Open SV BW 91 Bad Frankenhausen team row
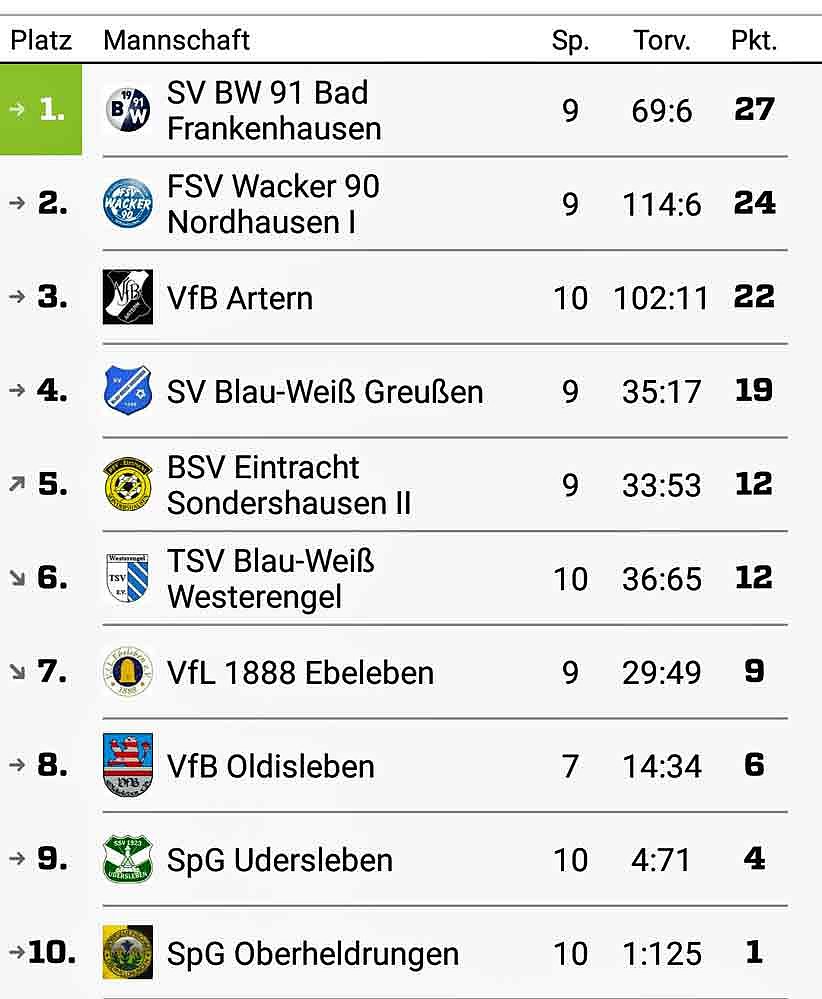 click(274, 110)
